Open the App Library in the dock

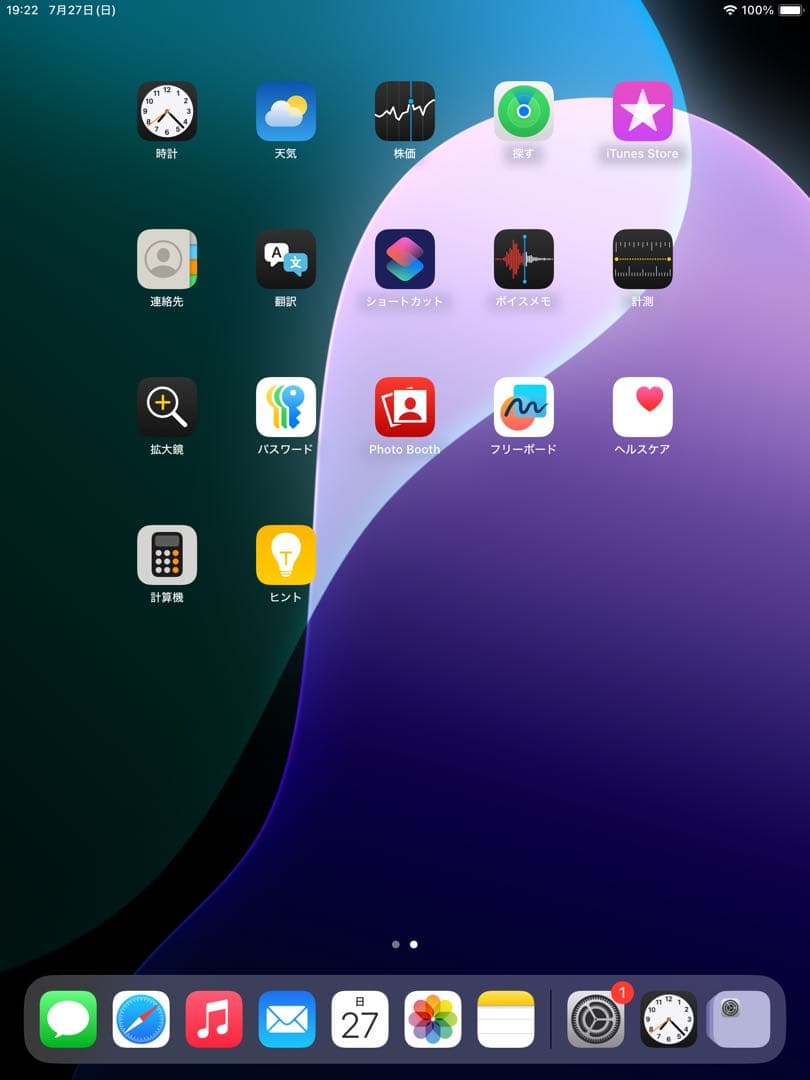[x=740, y=1019]
